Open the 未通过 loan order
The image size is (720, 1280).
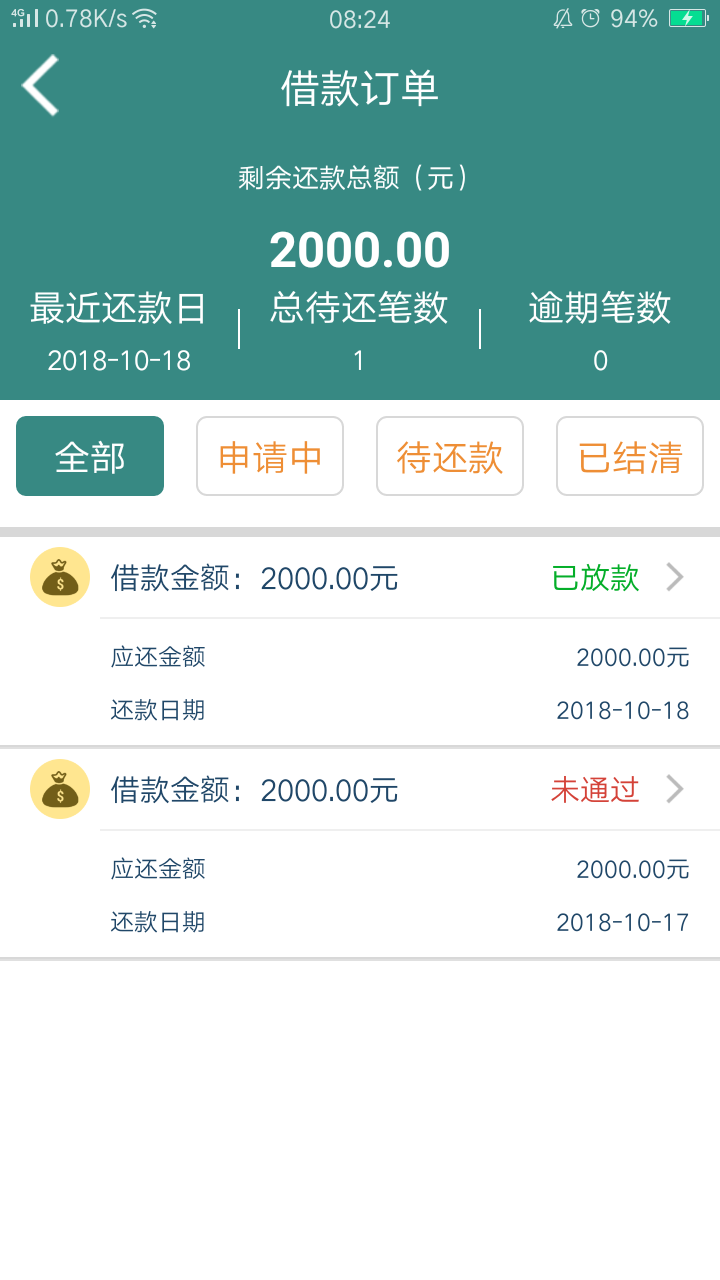360,854
